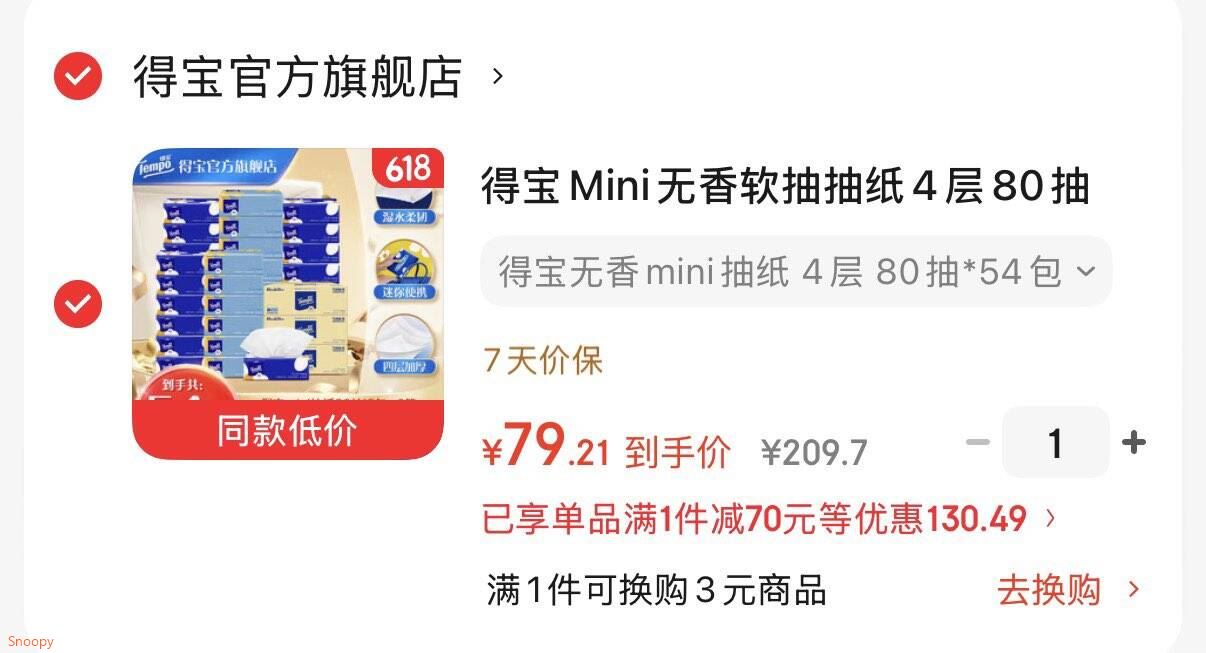1206x653 pixels.
Task: Open the 得宝 tissue product image
Action: pyautogui.click(x=288, y=304)
